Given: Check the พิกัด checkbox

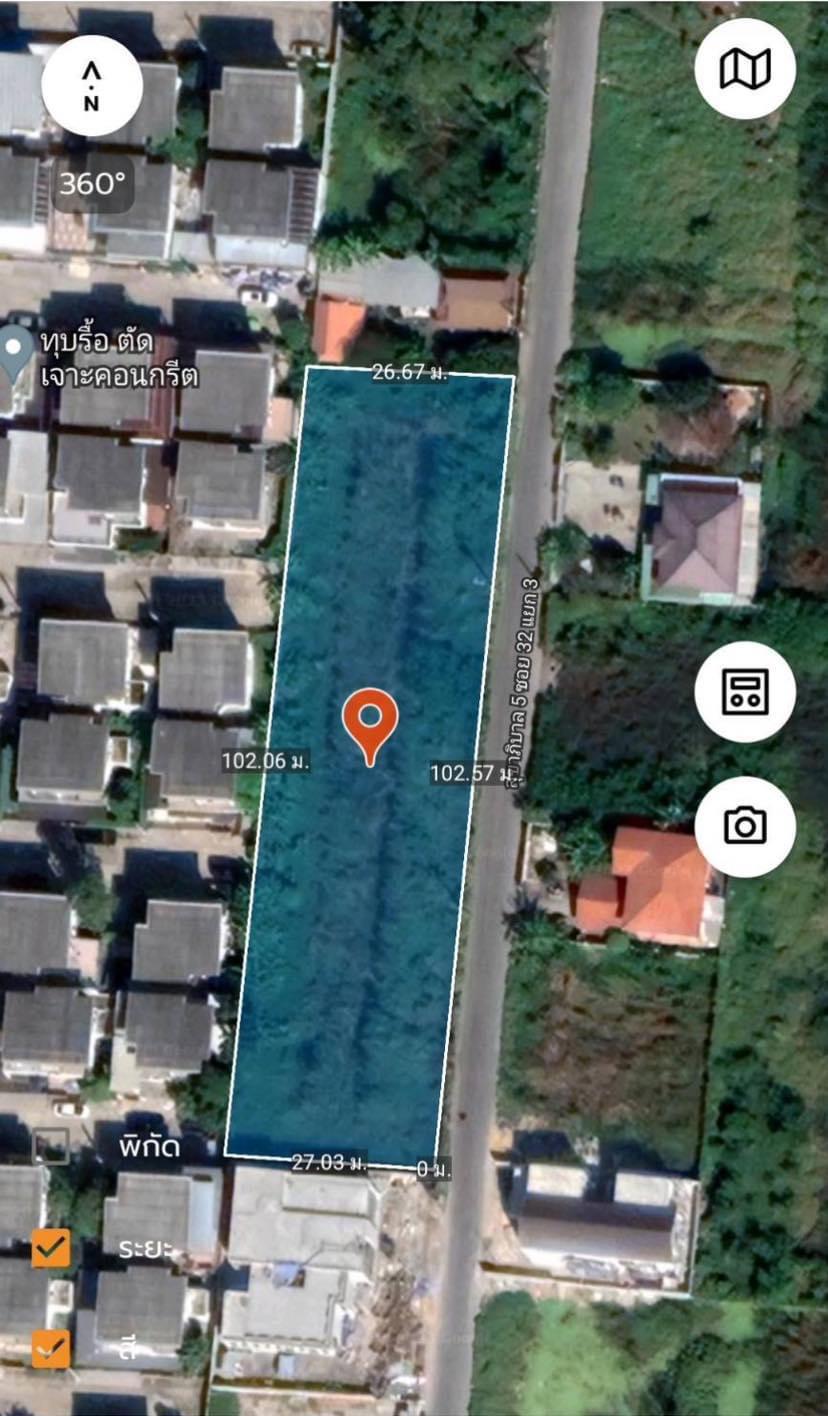Looking at the screenshot, I should tap(51, 1146).
